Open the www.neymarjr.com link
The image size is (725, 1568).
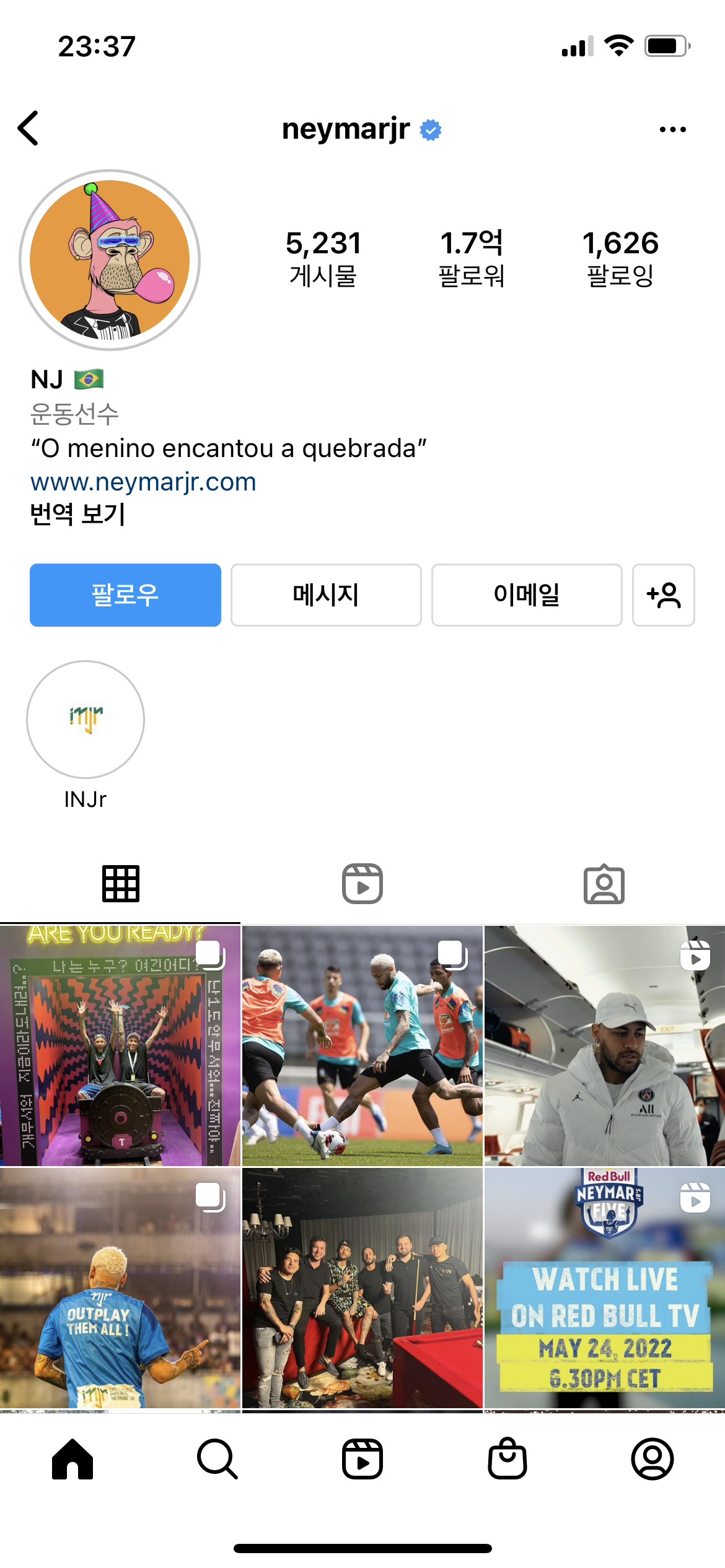pyautogui.click(x=143, y=482)
